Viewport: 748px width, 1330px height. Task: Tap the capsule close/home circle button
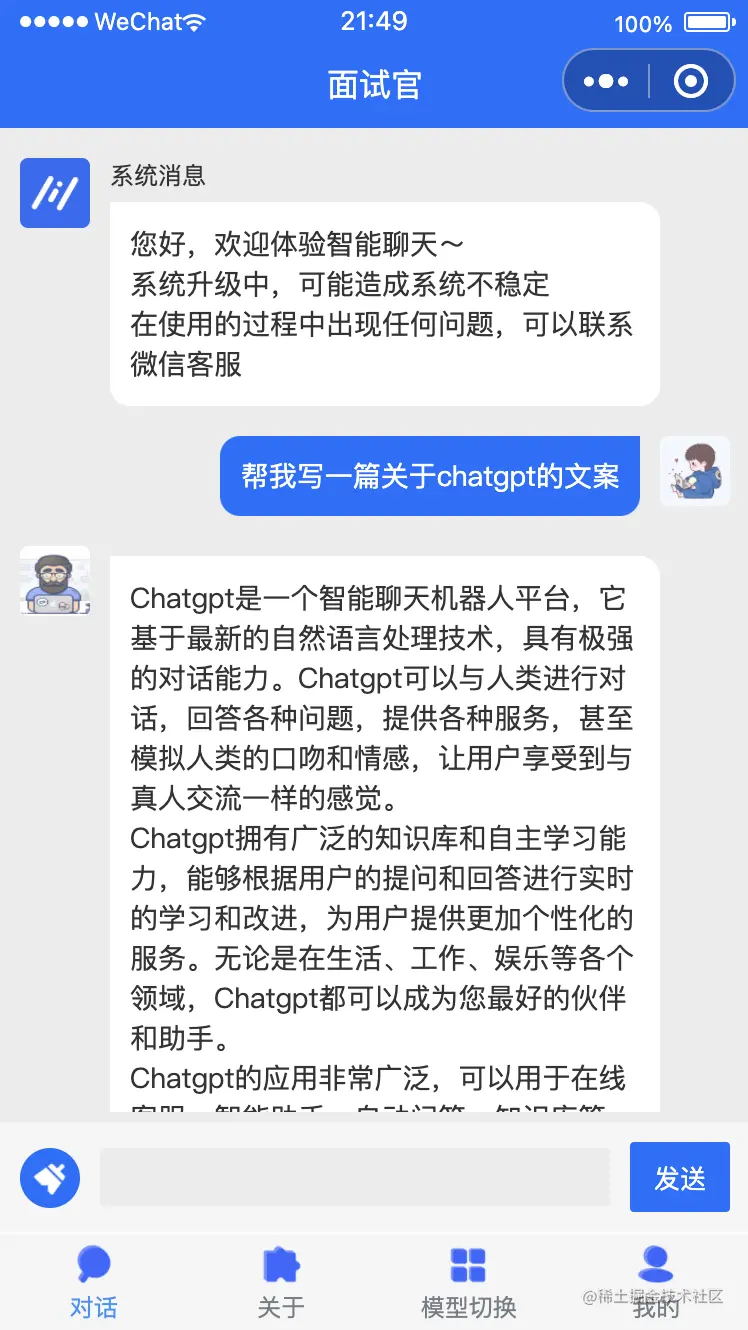[692, 80]
